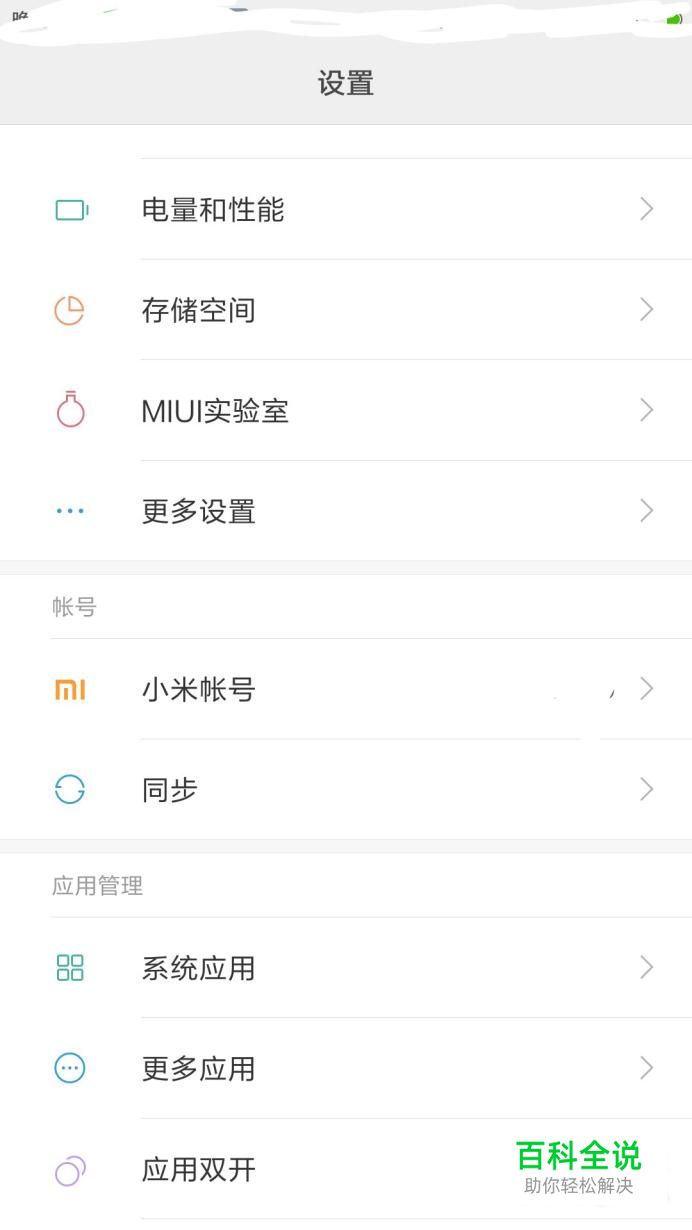View 更多应用 list
Viewport: 692px width, 1230px height.
(x=199, y=1068)
